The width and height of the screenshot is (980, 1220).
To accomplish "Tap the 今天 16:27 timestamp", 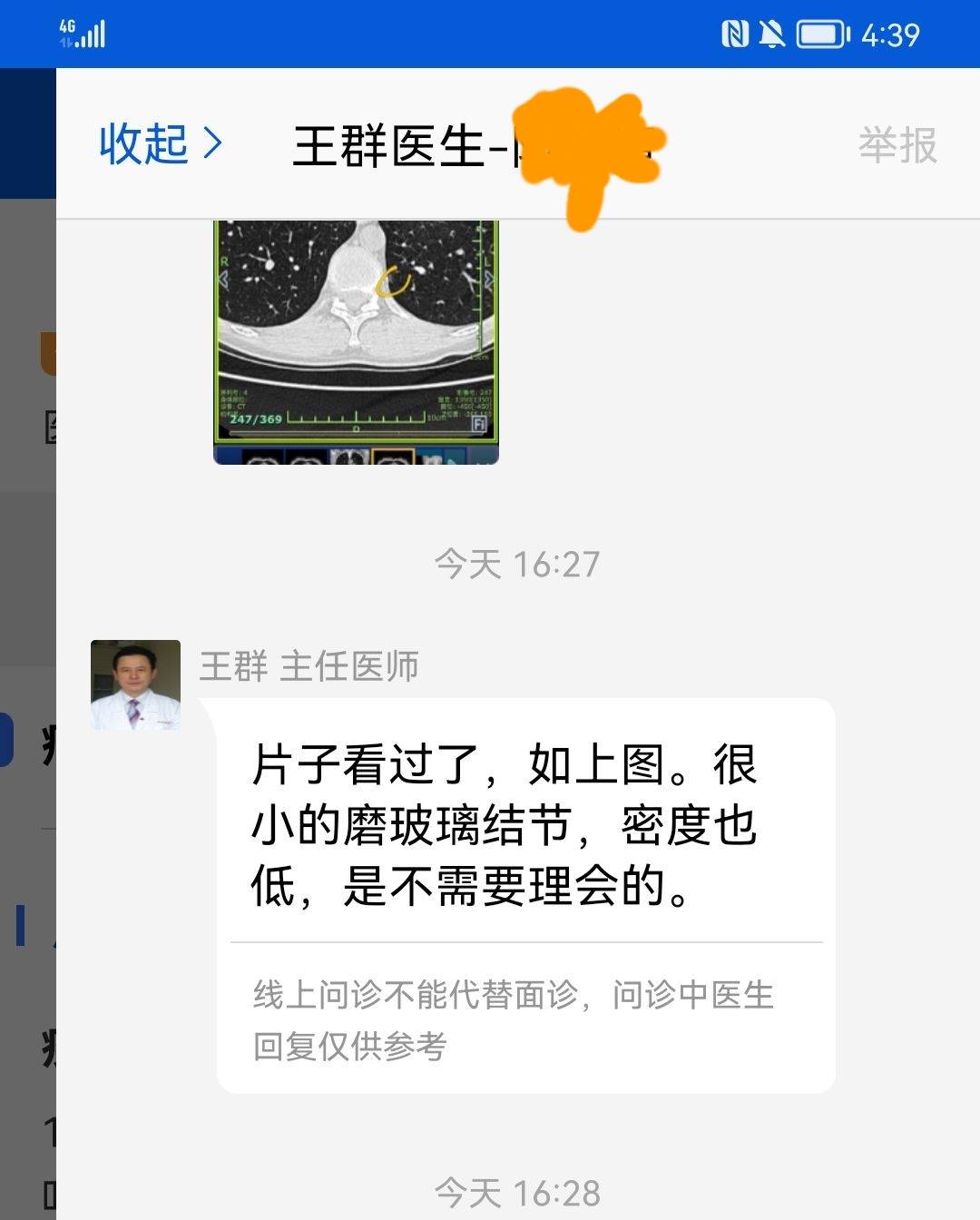I will click(516, 563).
